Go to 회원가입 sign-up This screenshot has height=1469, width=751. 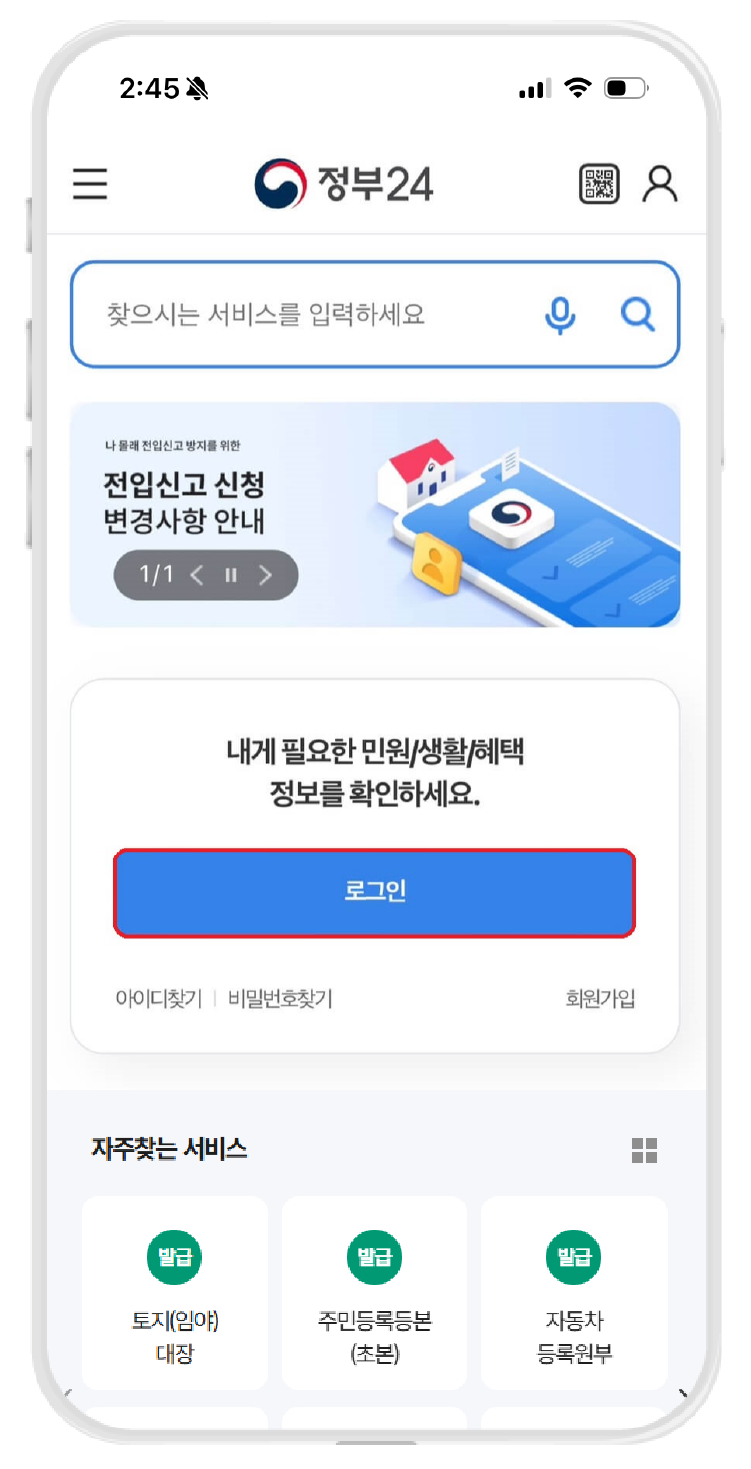point(599,998)
